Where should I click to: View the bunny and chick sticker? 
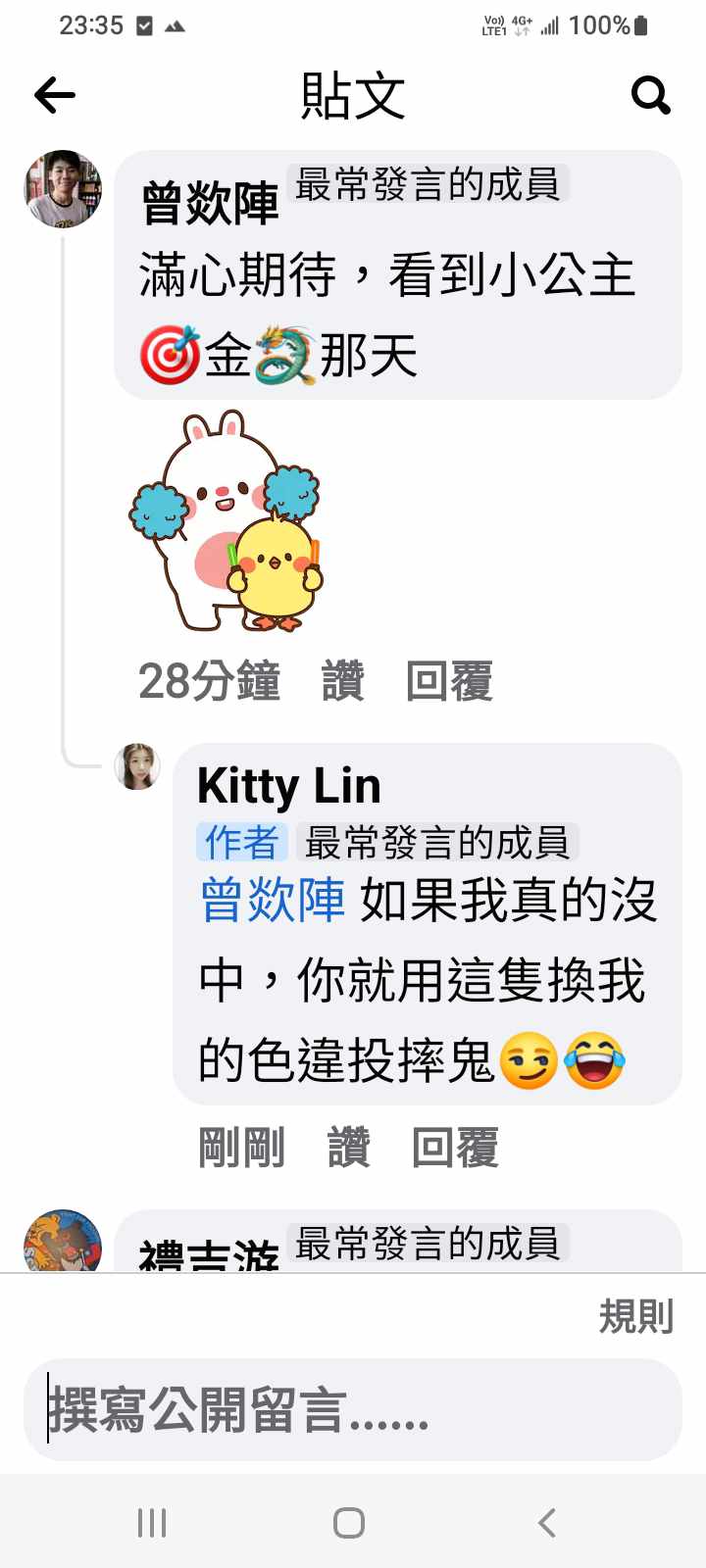coord(227,521)
